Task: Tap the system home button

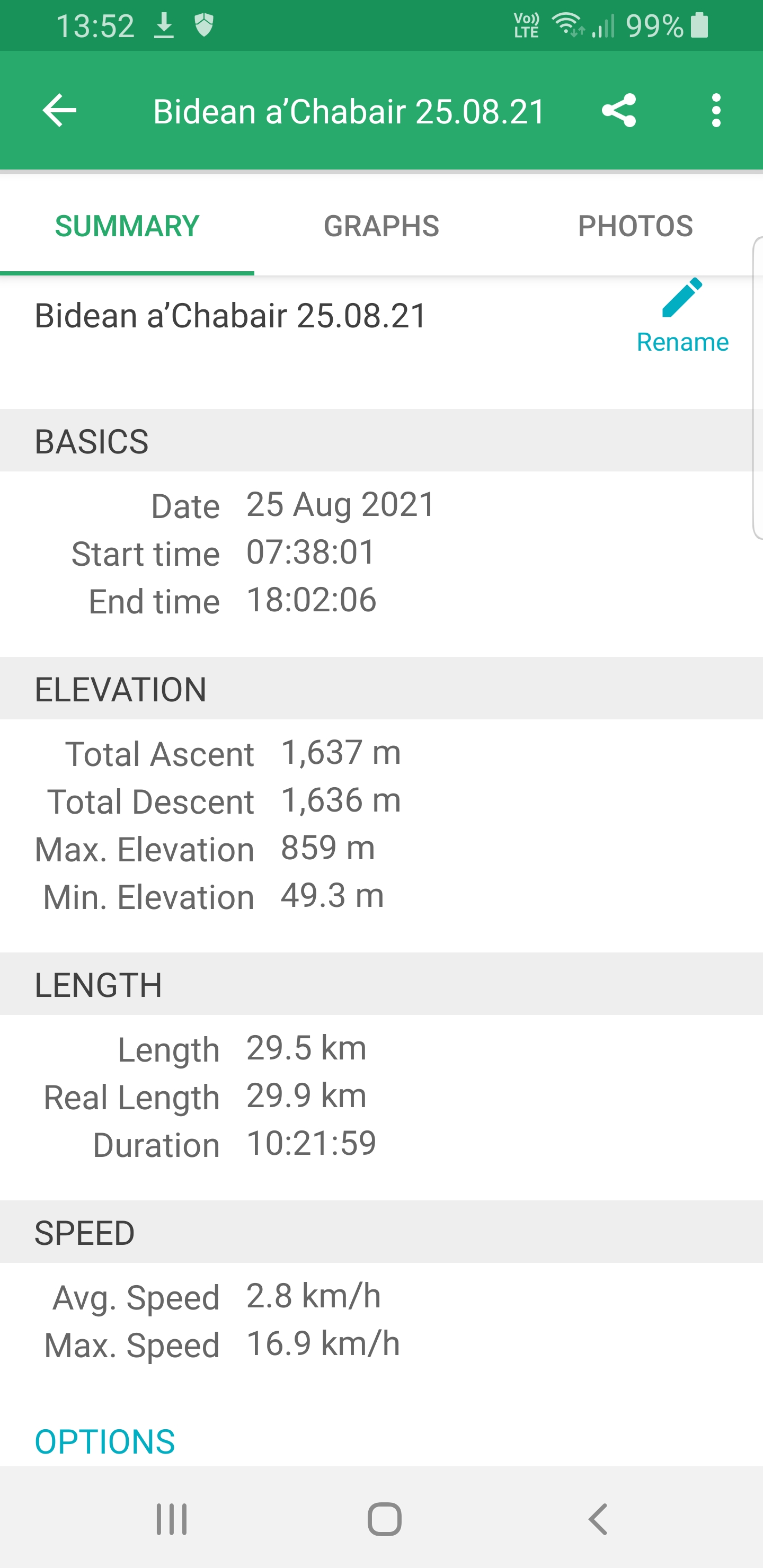Action: pyautogui.click(x=384, y=1519)
